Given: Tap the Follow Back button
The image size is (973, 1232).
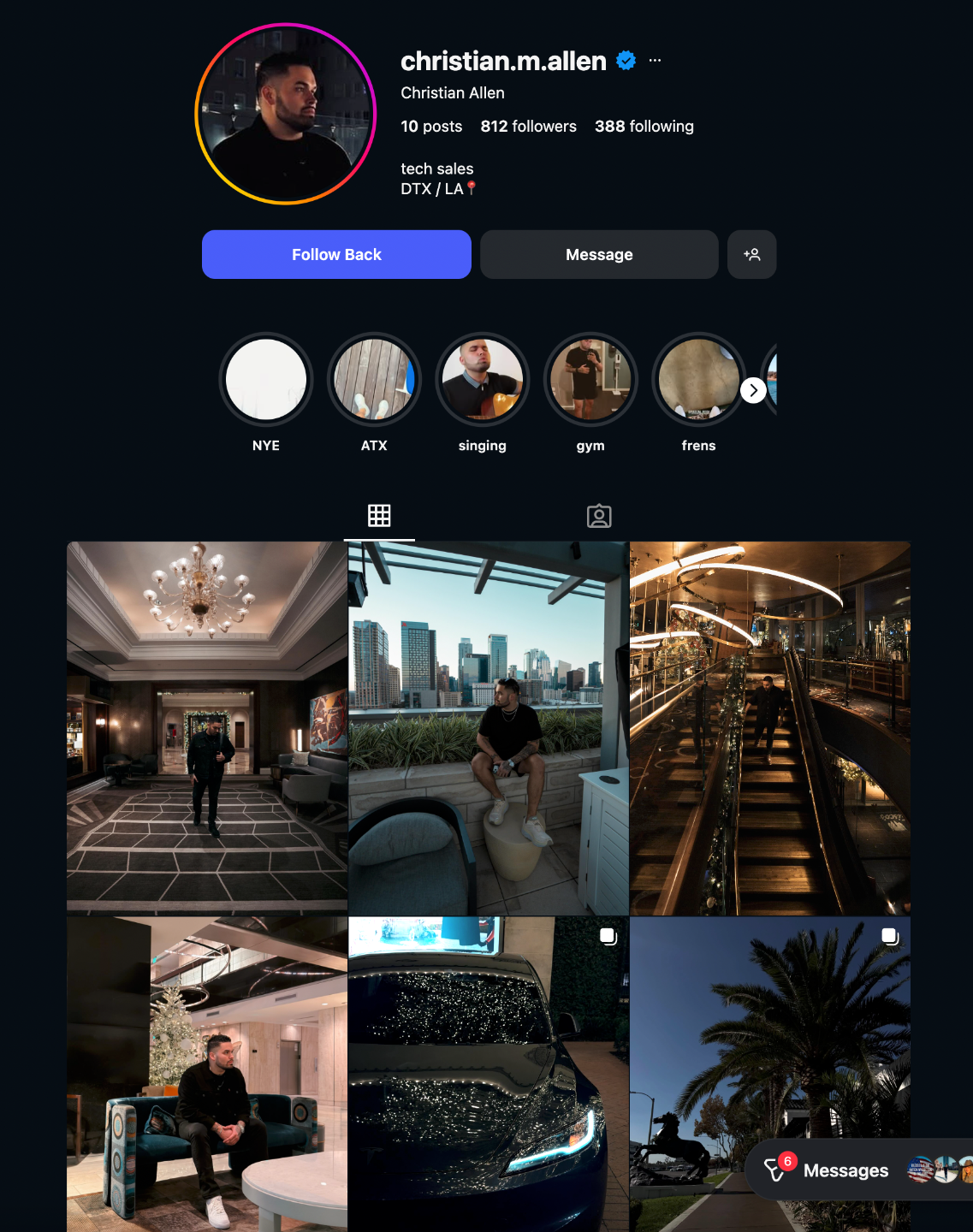Looking at the screenshot, I should (x=336, y=254).
